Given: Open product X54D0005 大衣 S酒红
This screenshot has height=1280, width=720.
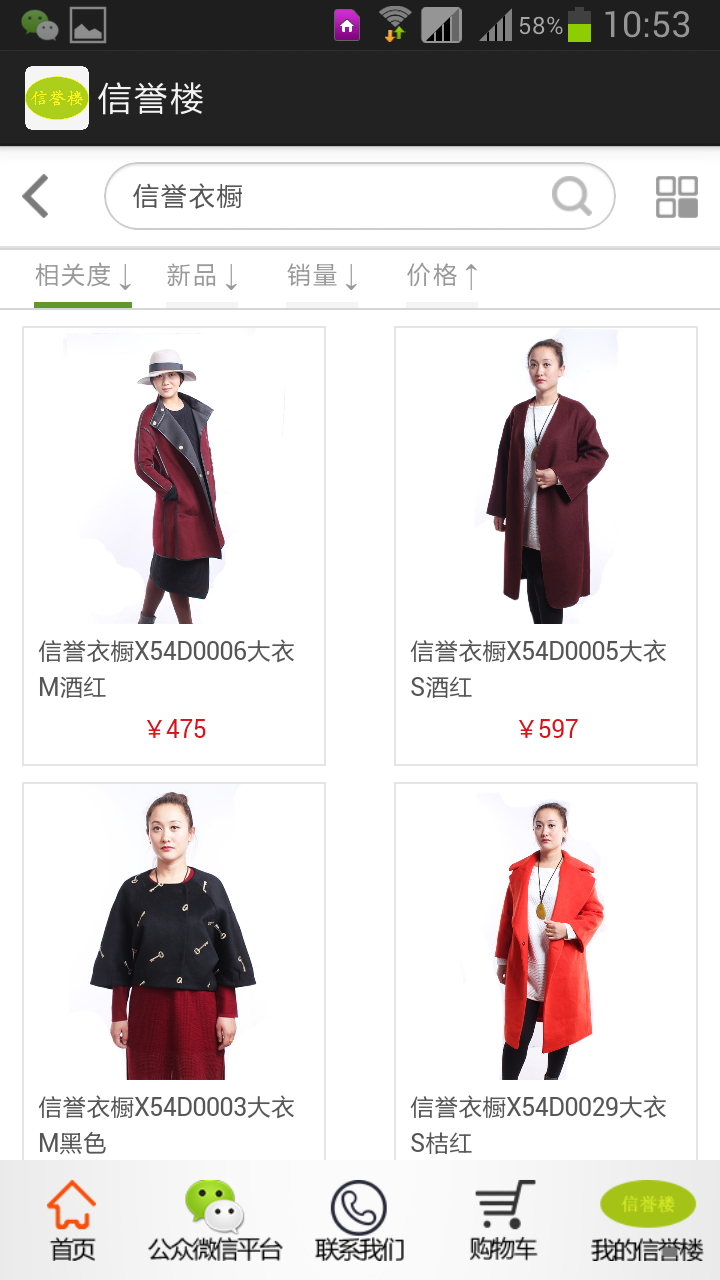Looking at the screenshot, I should [x=546, y=545].
